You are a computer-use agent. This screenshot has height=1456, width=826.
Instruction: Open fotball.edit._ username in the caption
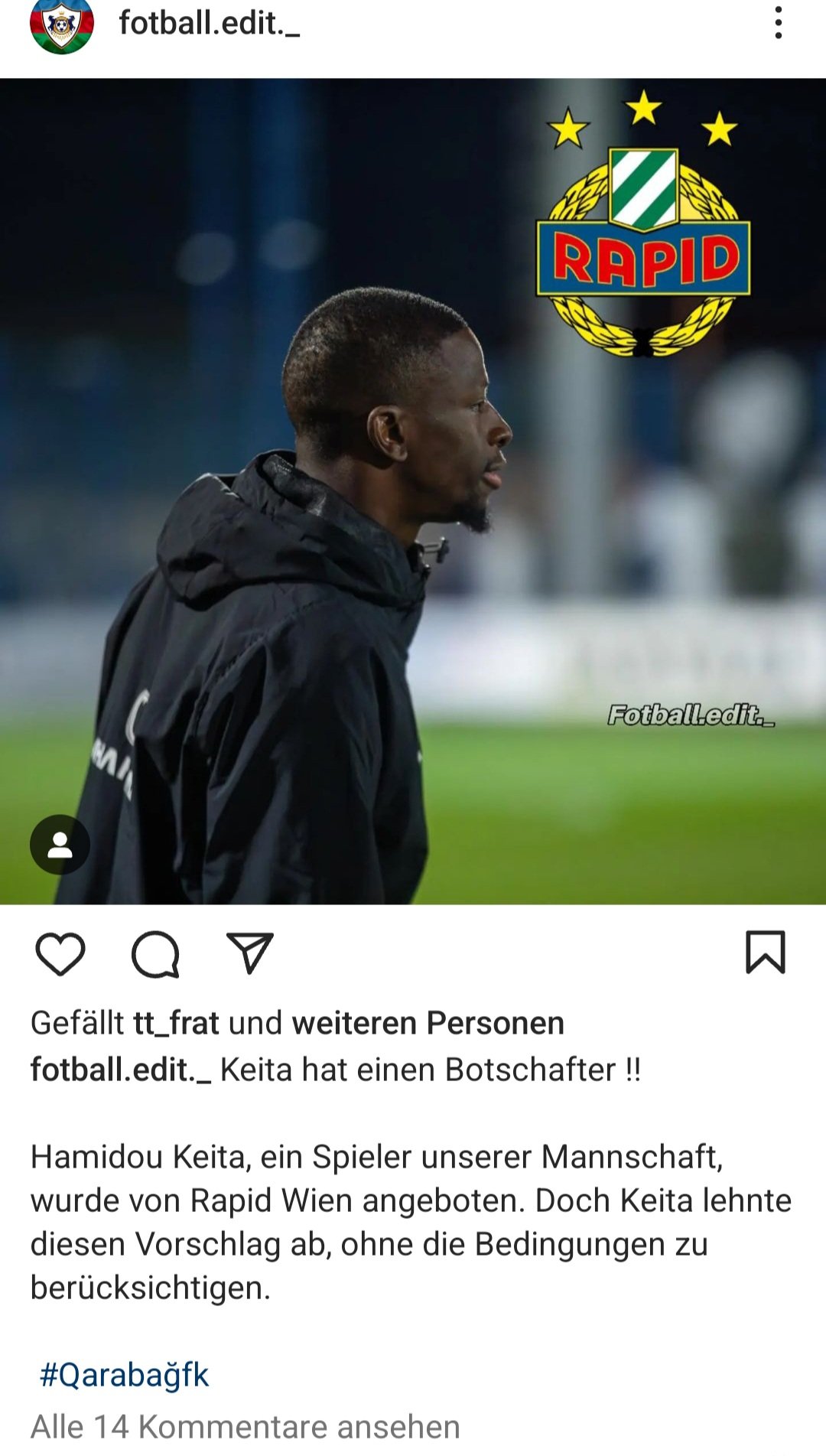point(121,1070)
